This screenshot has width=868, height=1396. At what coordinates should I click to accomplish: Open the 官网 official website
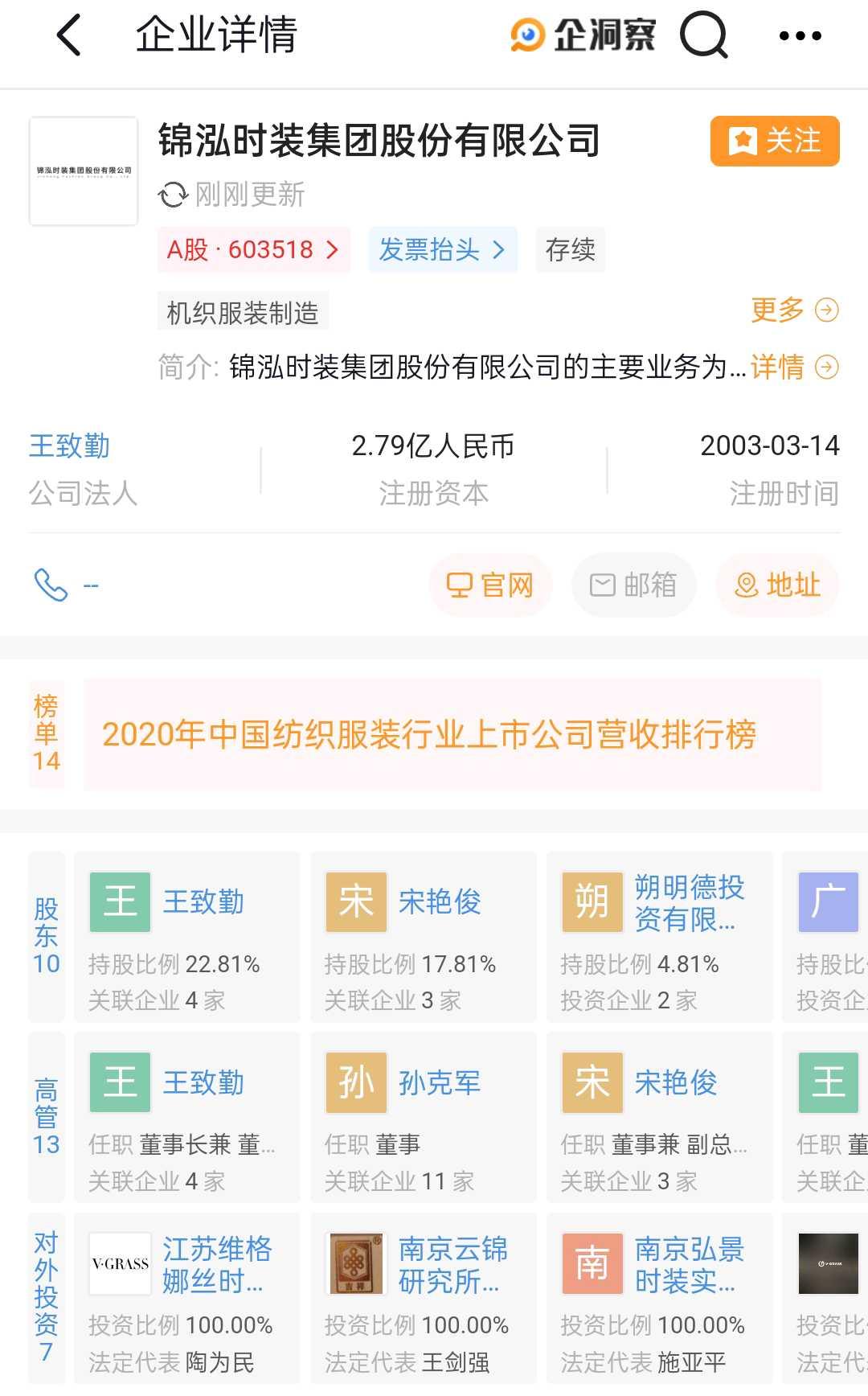tap(489, 585)
